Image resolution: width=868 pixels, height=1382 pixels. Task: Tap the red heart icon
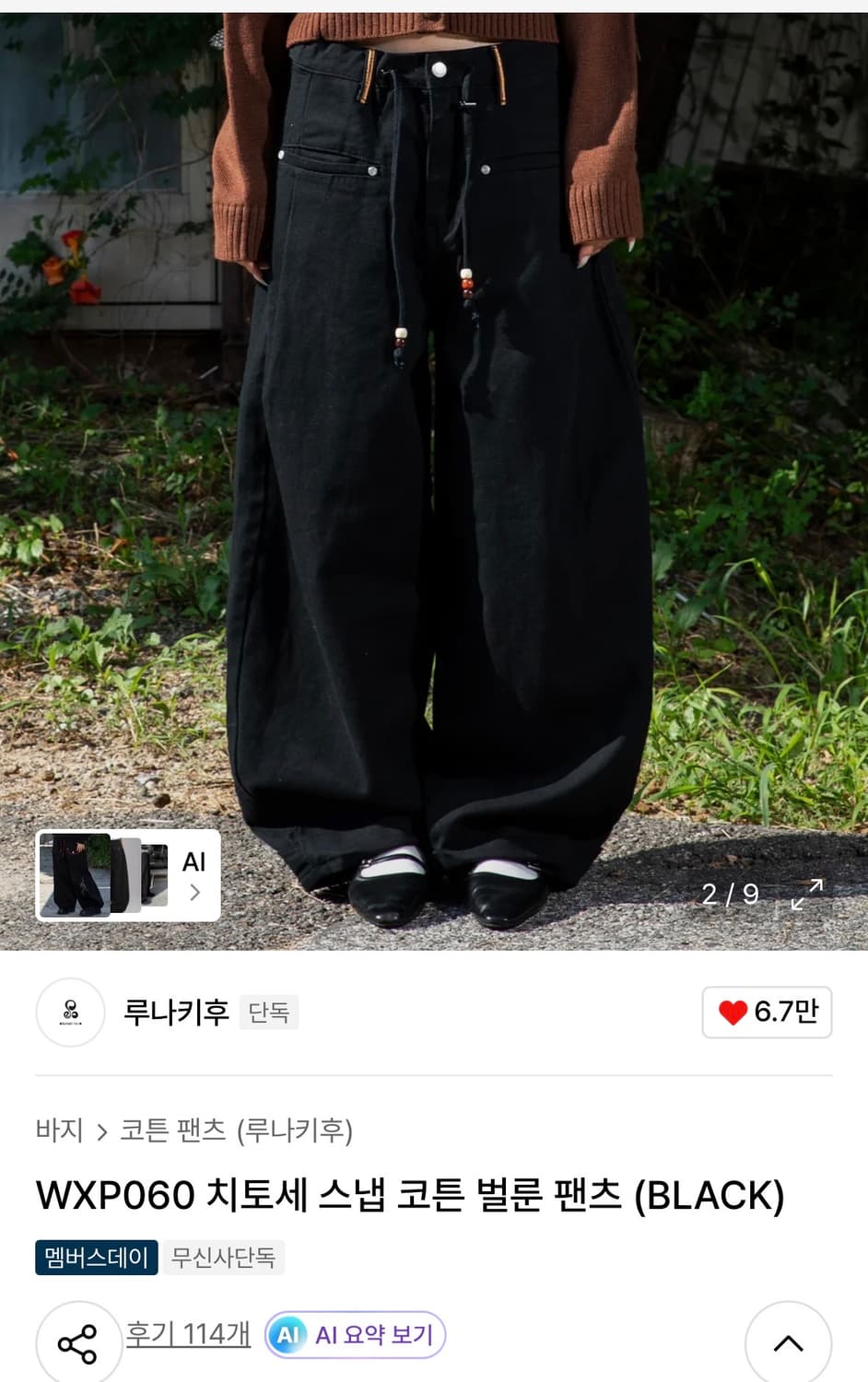pyautogui.click(x=733, y=1012)
